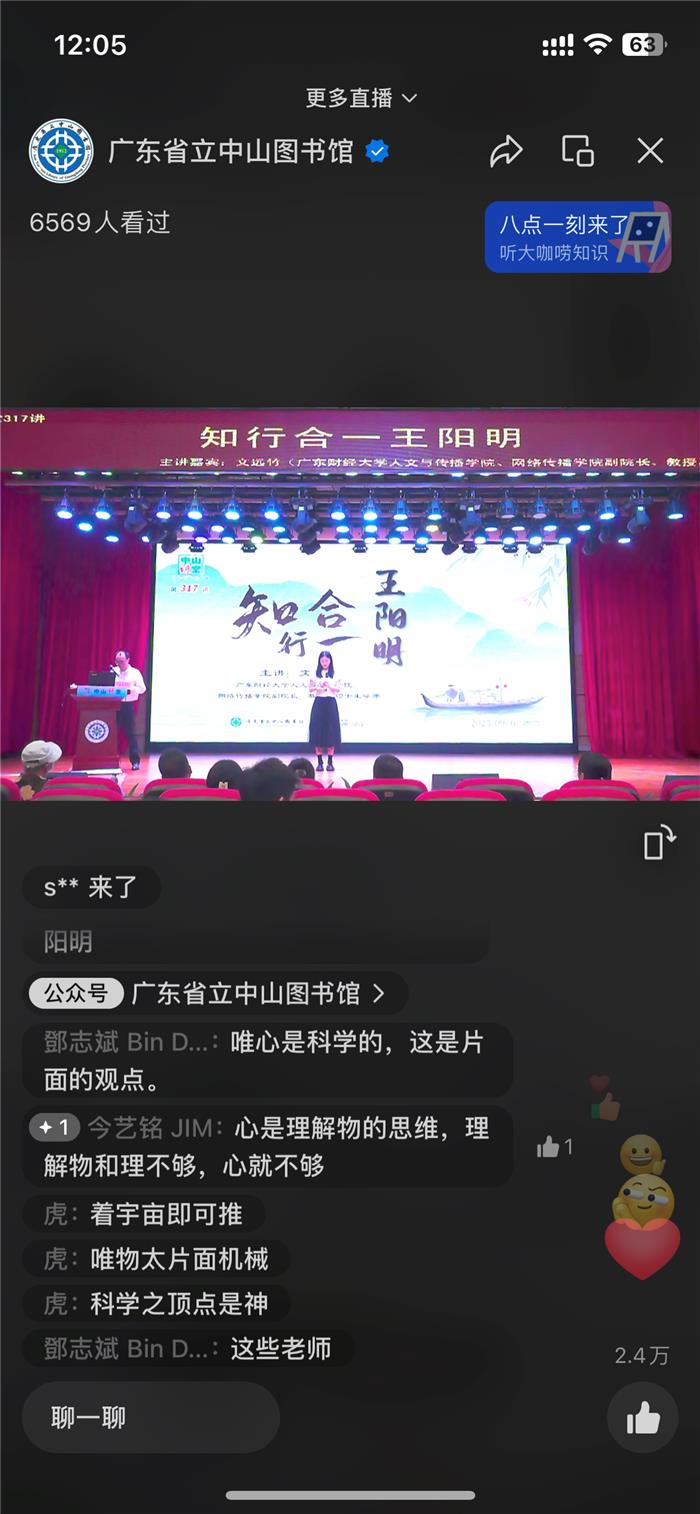
Task: Share this live stream
Action: 506,152
